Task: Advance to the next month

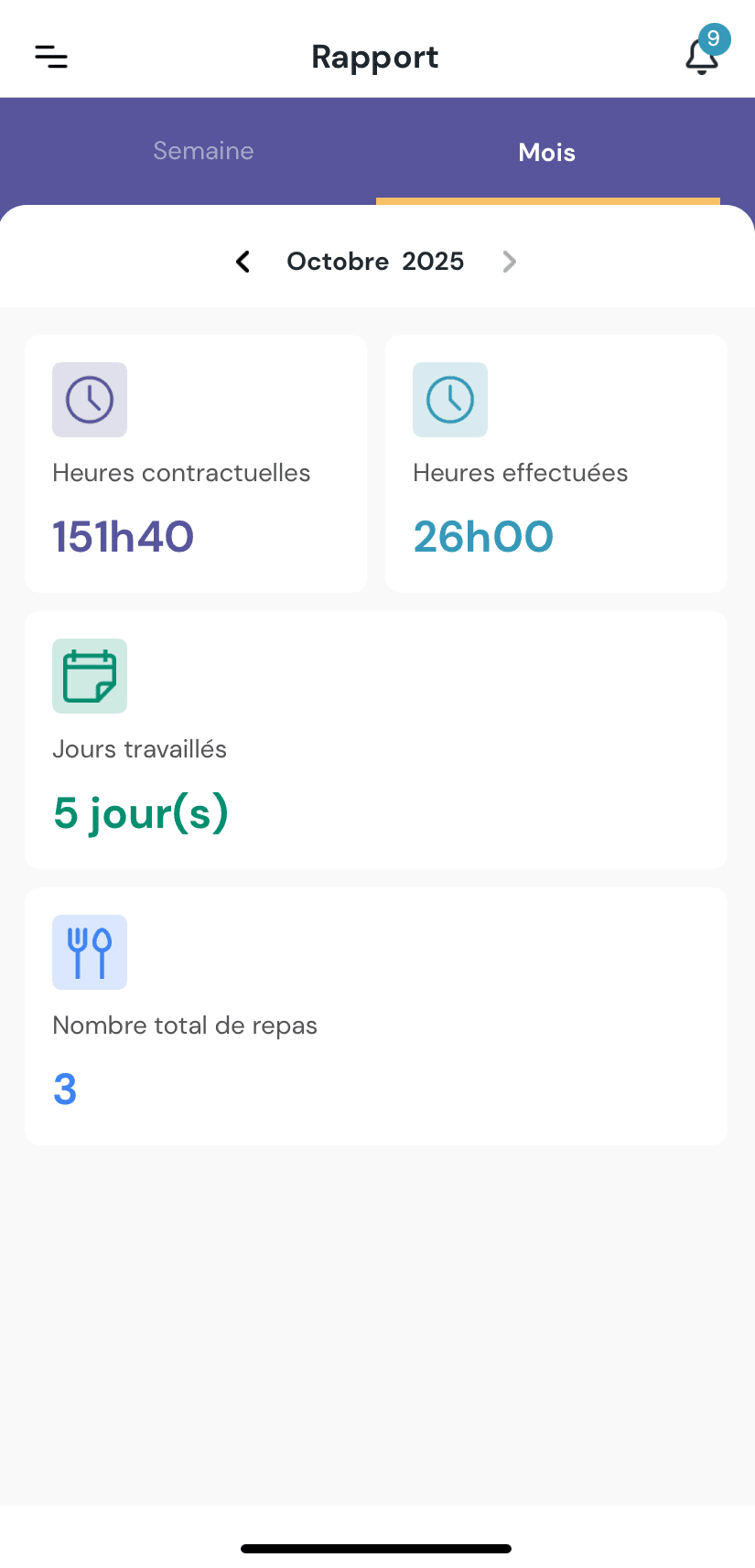Action: pyautogui.click(x=509, y=262)
